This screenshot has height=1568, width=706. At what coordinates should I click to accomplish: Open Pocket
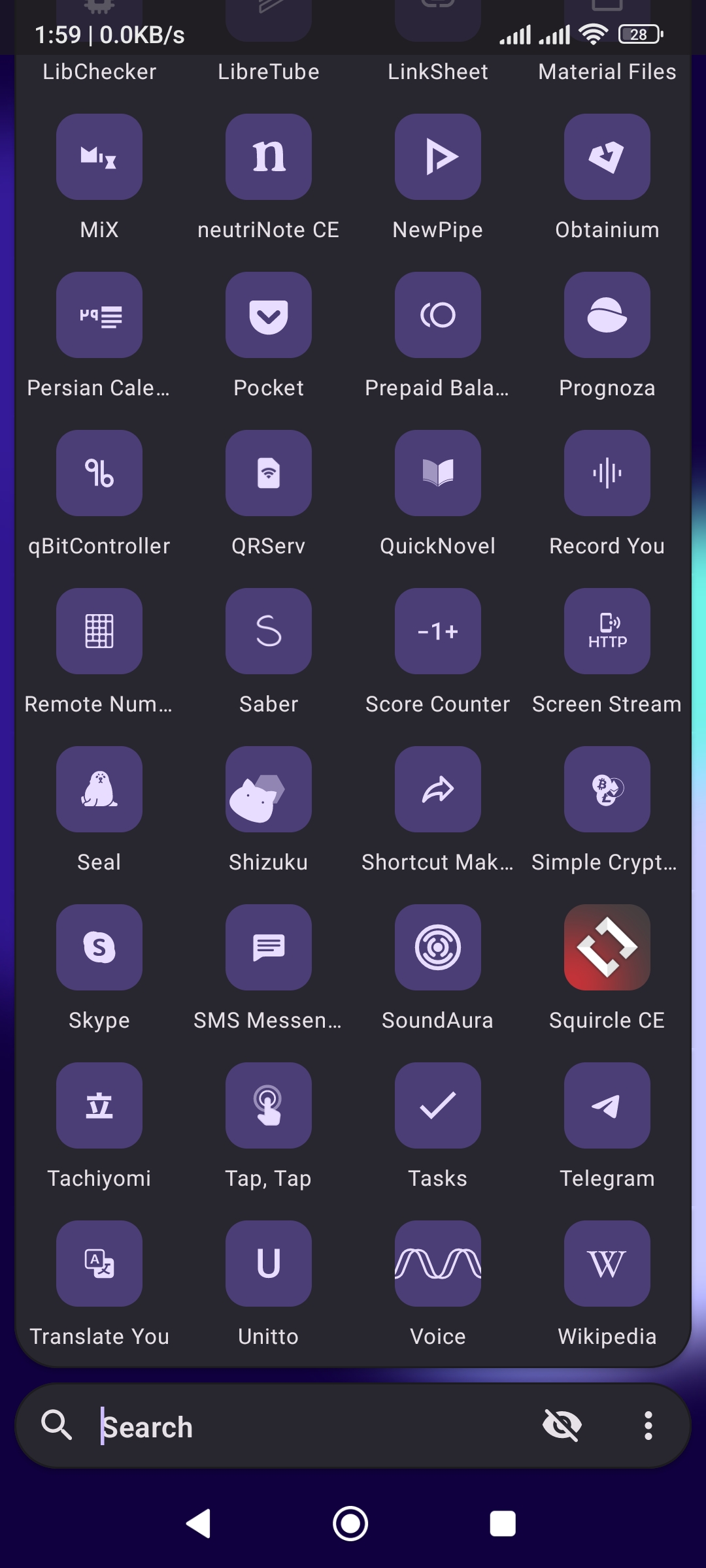tap(268, 316)
